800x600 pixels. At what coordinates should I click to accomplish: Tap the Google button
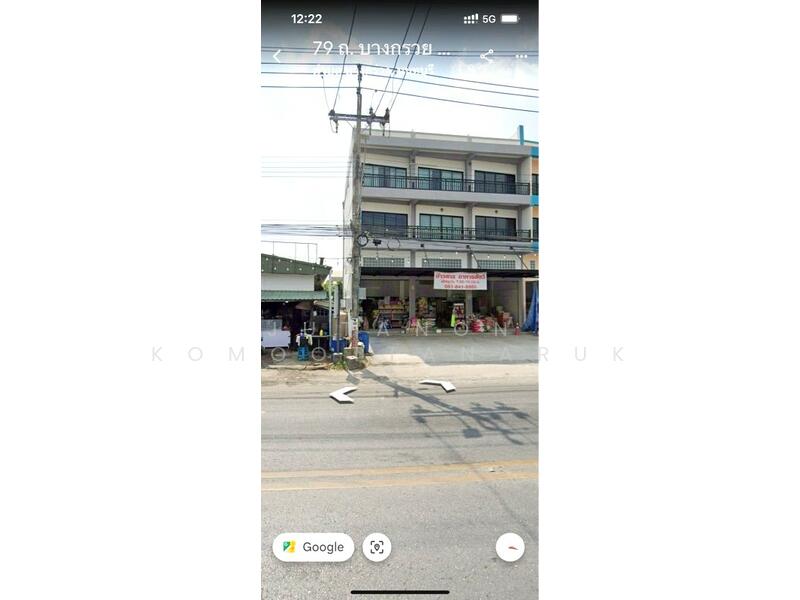click(313, 547)
